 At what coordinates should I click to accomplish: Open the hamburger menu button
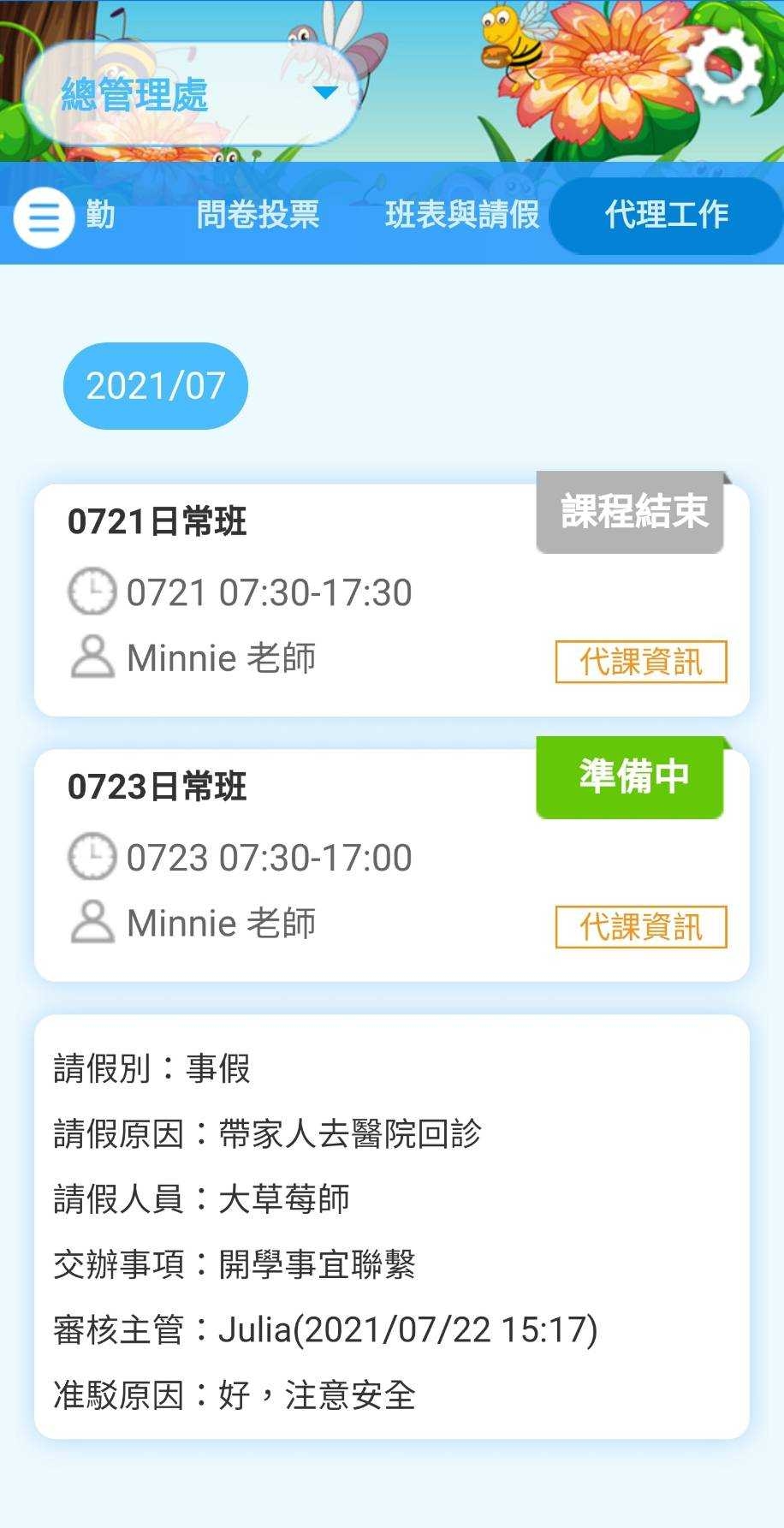[43, 217]
